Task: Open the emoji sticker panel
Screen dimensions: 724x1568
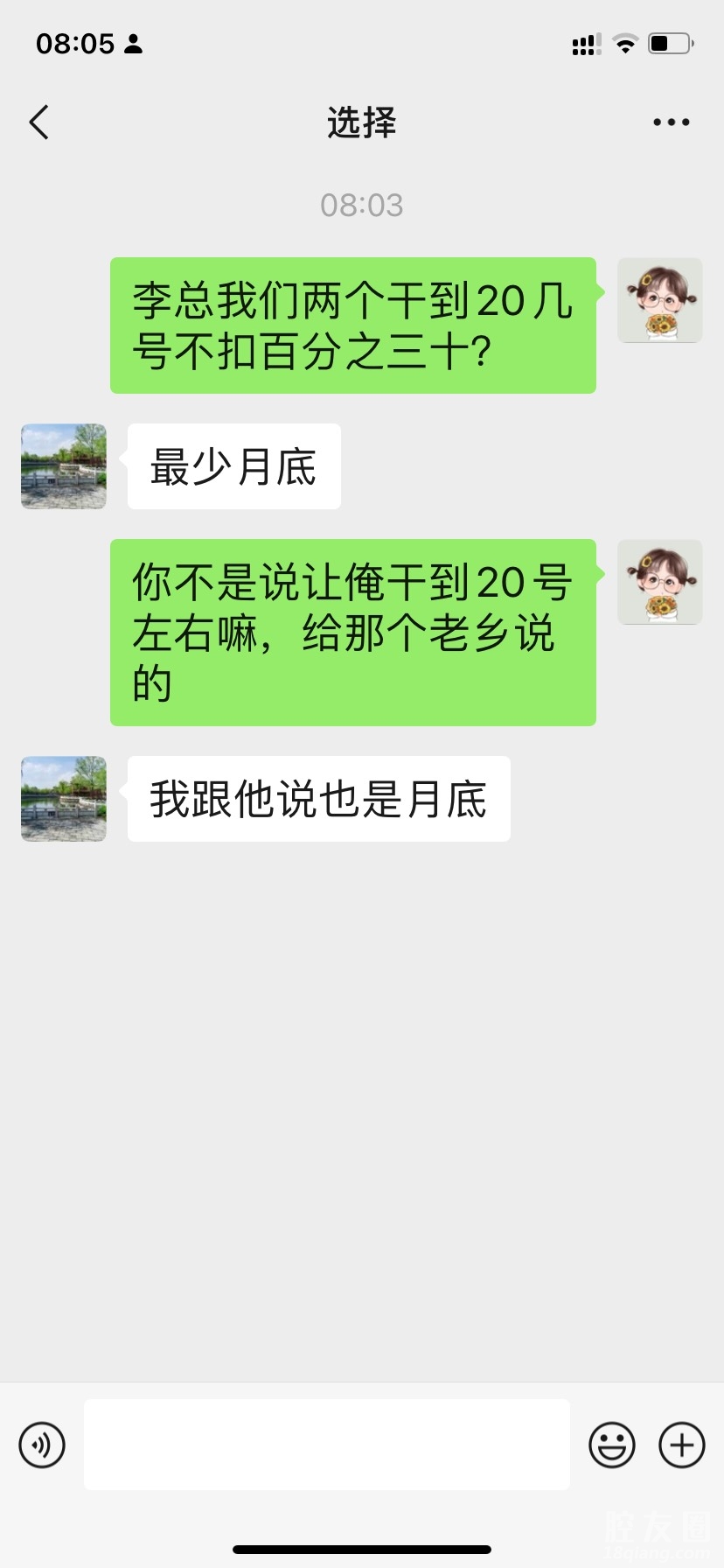Action: 611,1445
